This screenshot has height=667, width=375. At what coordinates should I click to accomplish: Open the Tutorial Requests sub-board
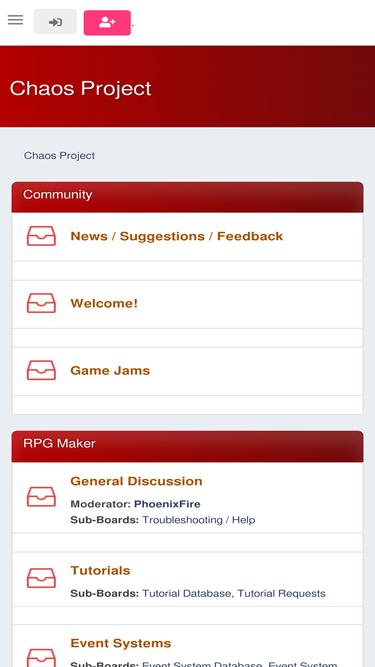281,593
